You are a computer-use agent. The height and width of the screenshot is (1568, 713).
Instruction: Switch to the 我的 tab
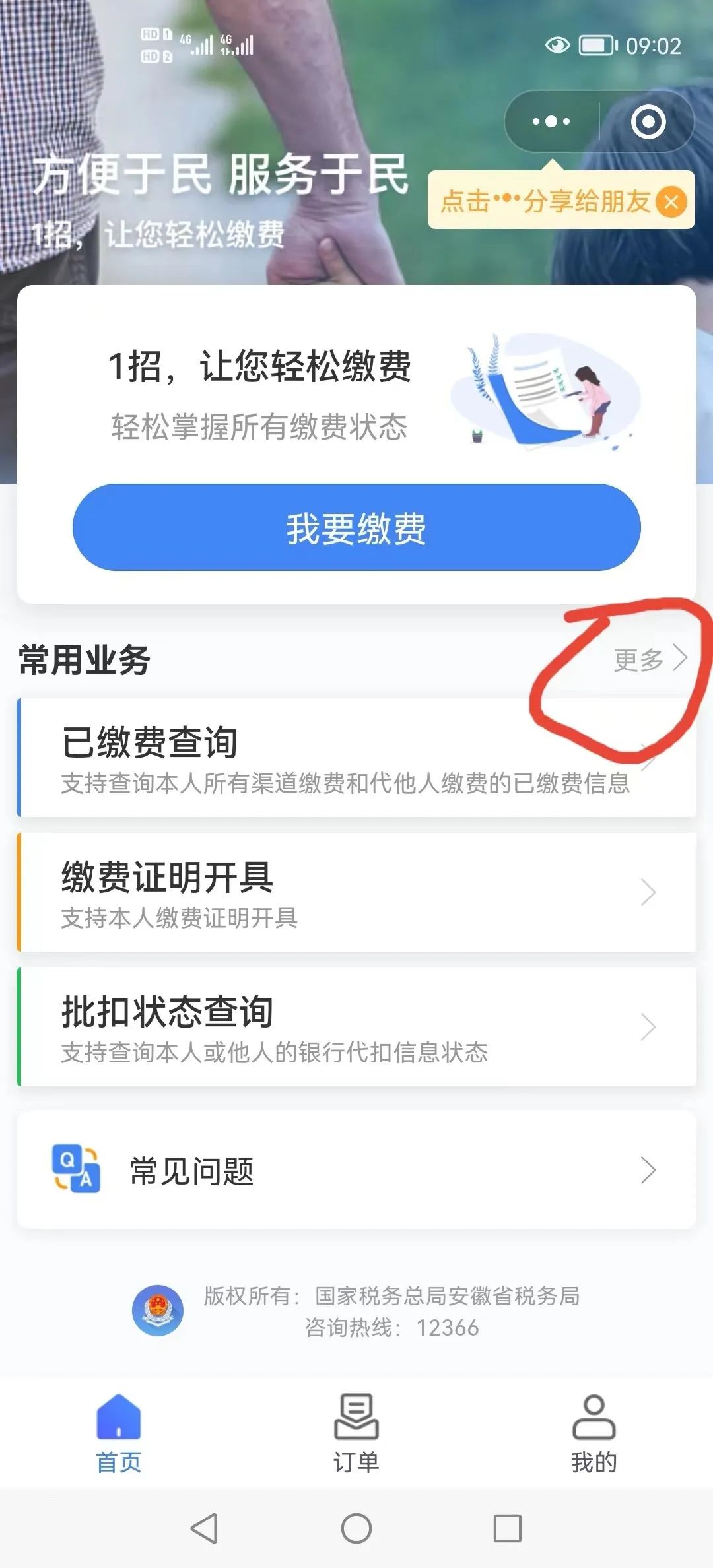pos(594,1432)
